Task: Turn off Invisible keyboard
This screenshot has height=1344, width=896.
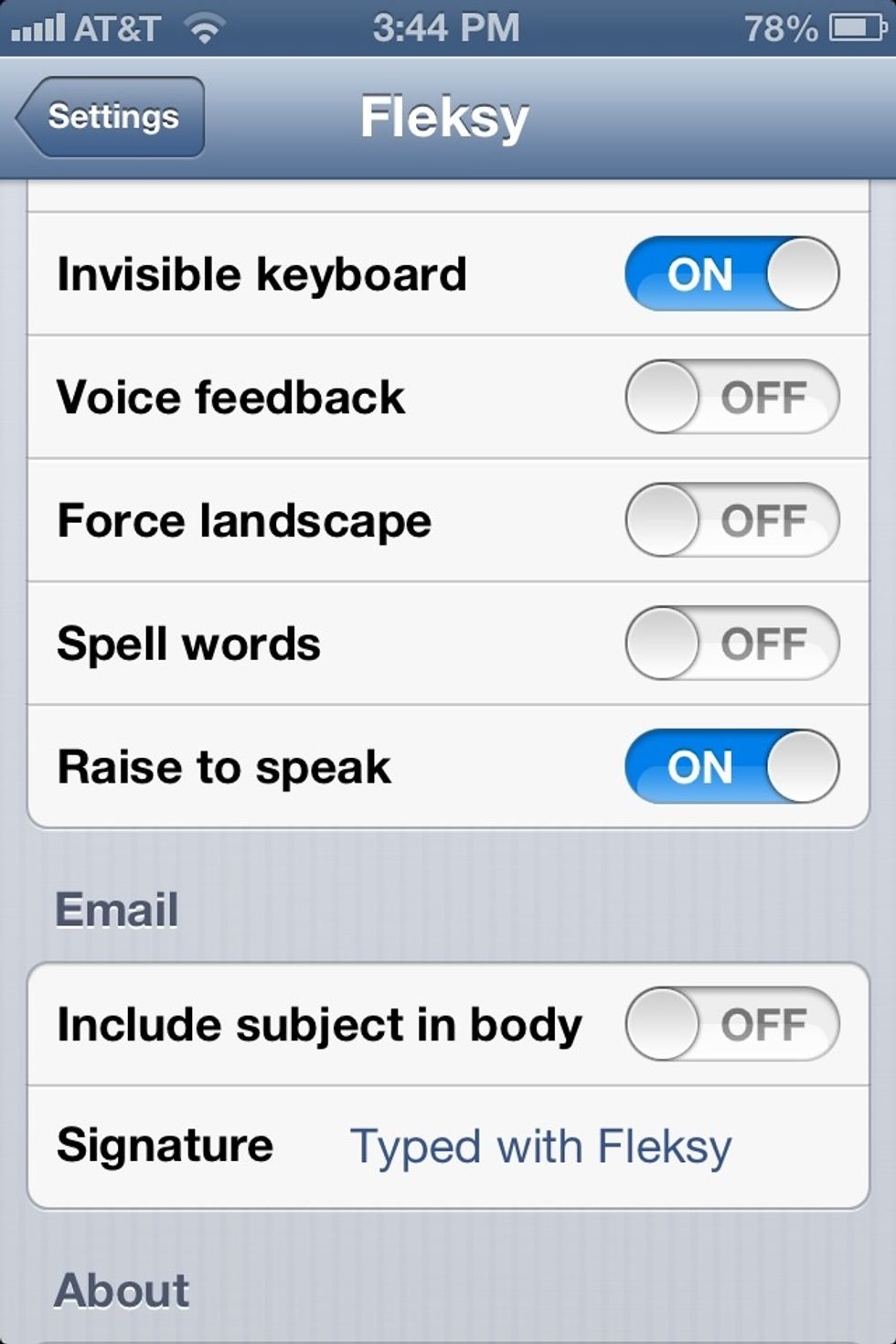Action: point(731,274)
